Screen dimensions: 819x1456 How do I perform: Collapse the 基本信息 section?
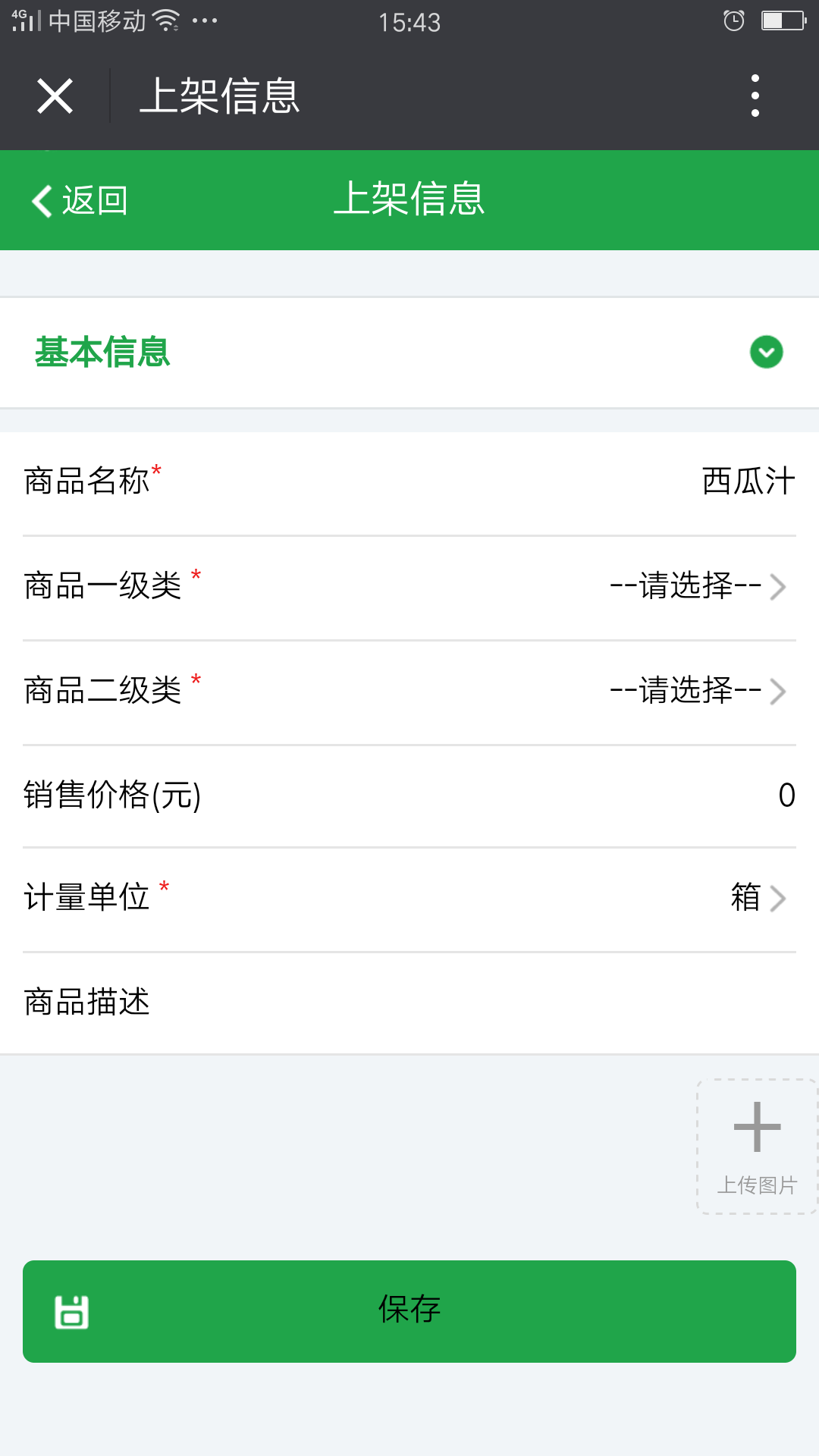point(766,352)
